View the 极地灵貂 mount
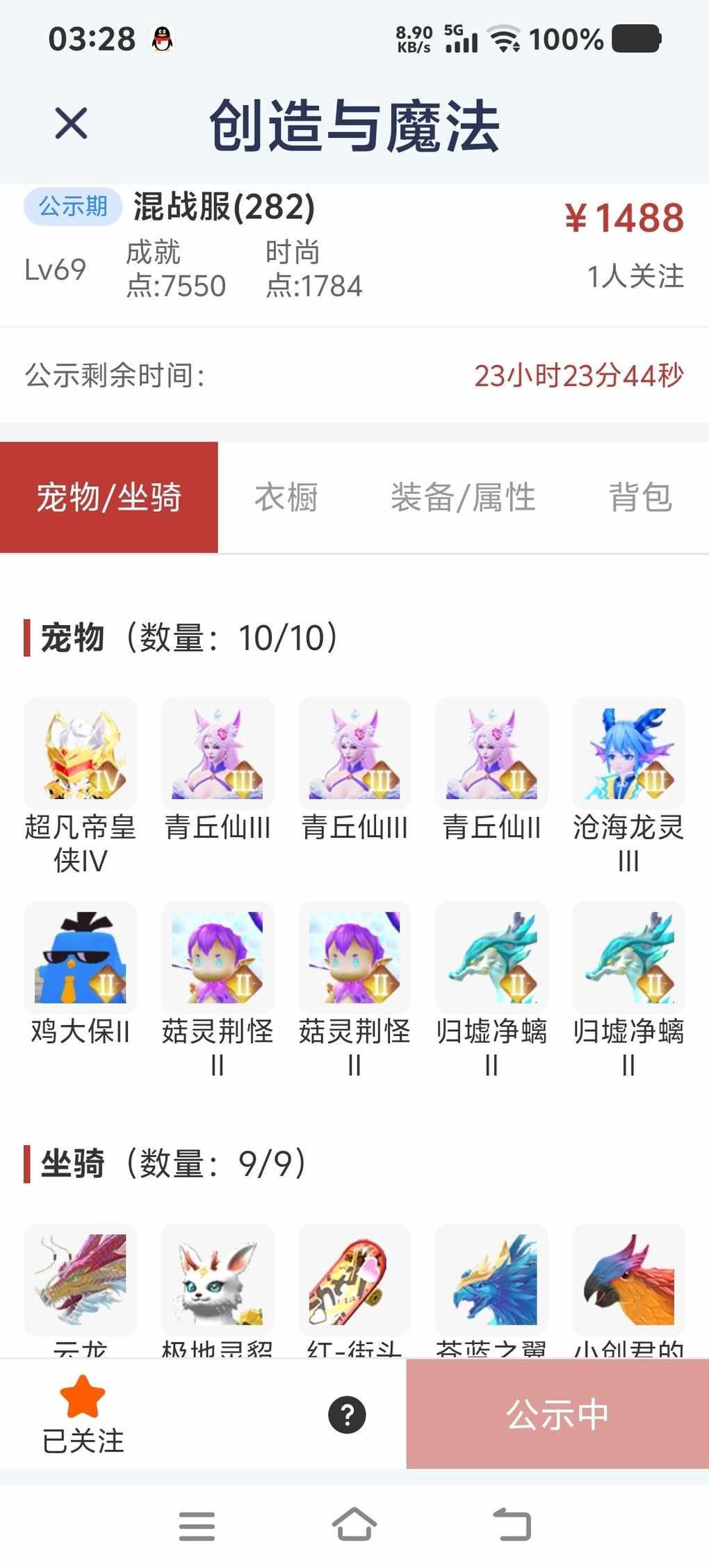This screenshot has height=1568, width=709. [x=218, y=1280]
